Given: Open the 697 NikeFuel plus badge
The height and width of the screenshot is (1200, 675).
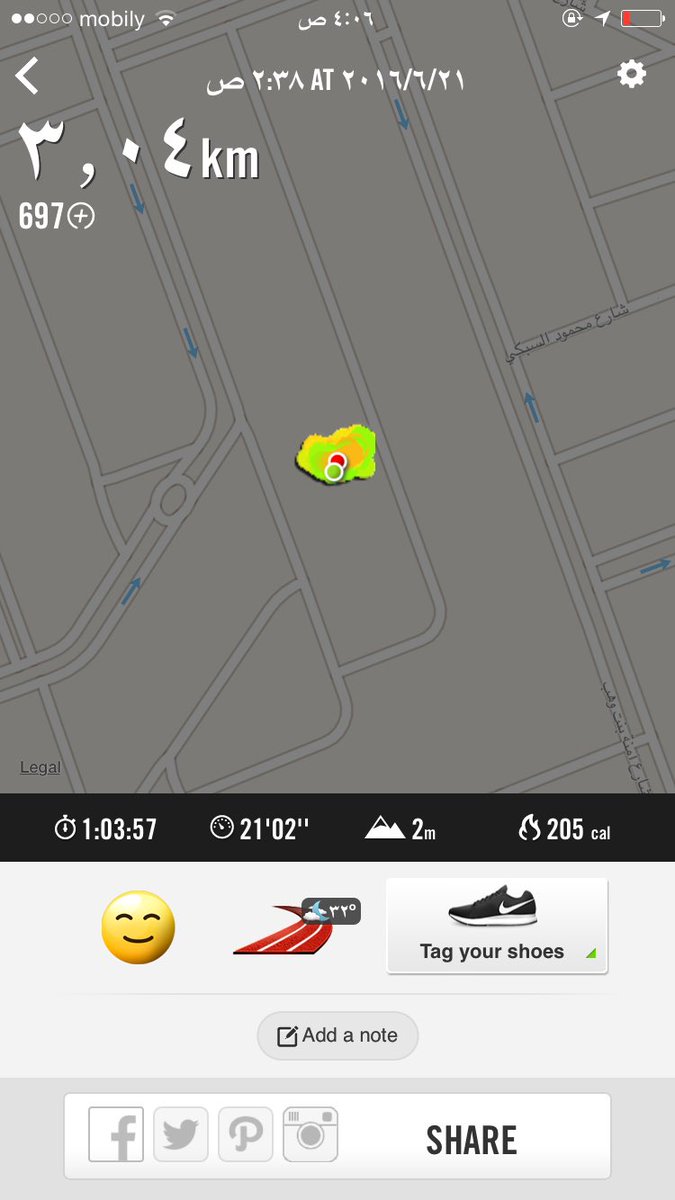Looking at the screenshot, I should (57, 215).
